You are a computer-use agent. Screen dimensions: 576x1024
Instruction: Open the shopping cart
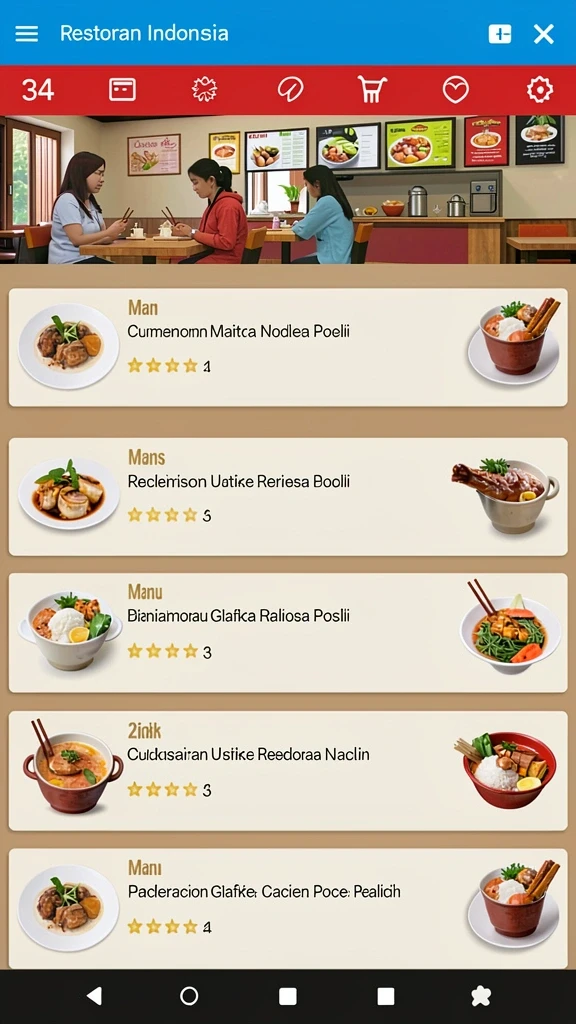pos(372,89)
